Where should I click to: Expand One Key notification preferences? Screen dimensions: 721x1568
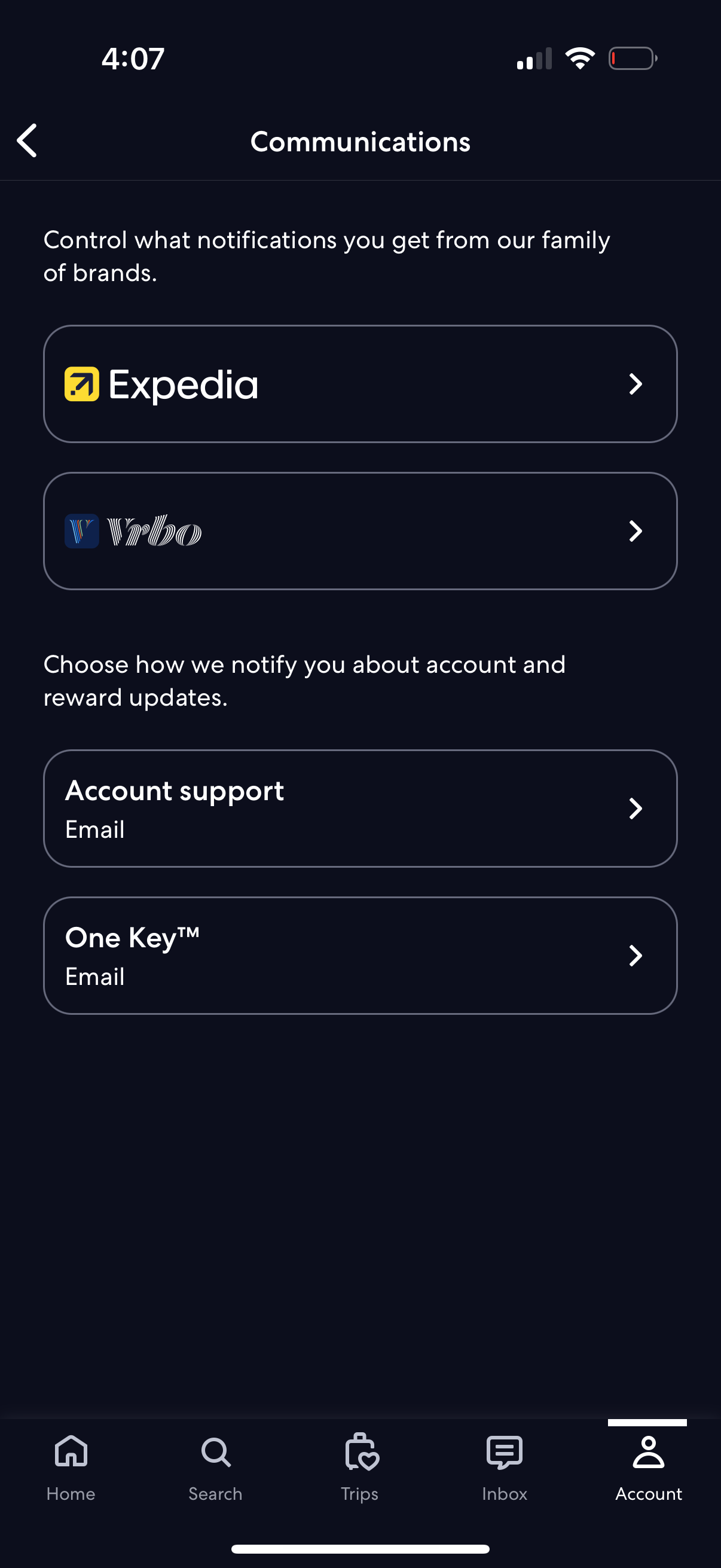pos(636,956)
